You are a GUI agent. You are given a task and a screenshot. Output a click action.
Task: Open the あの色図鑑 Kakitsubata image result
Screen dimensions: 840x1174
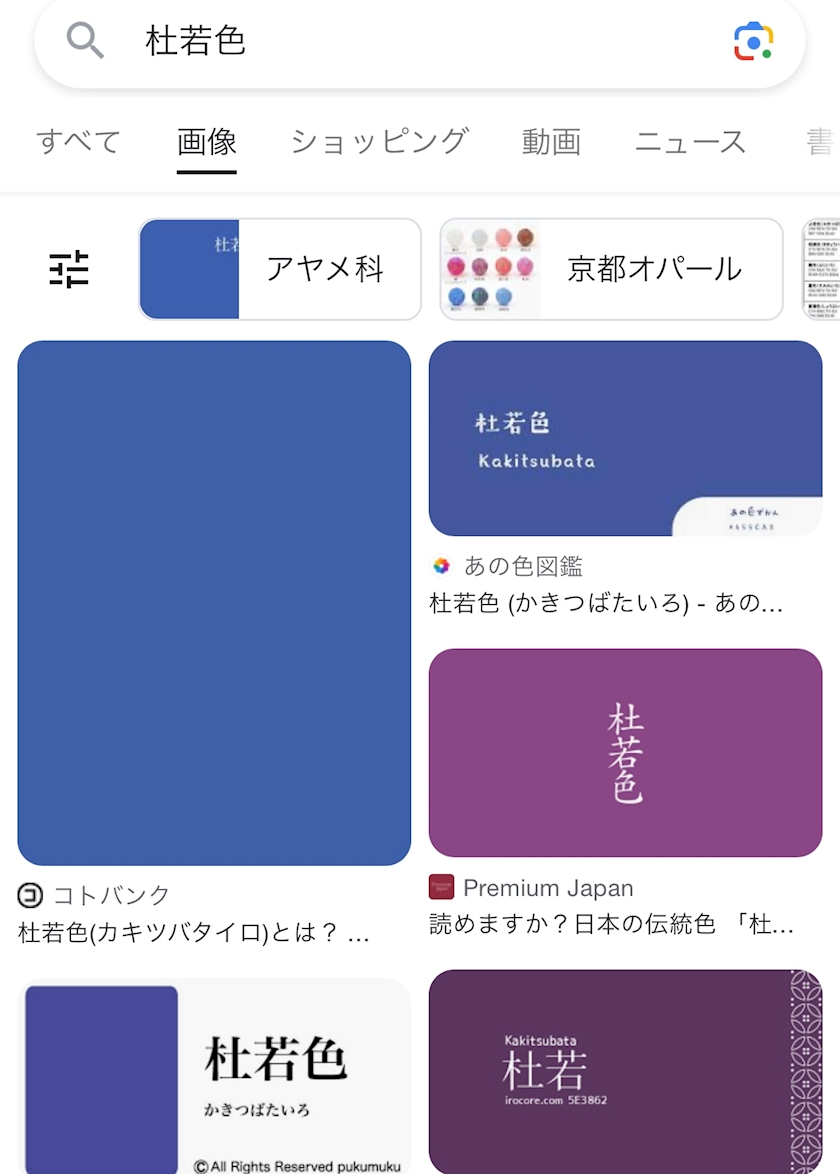click(x=625, y=439)
